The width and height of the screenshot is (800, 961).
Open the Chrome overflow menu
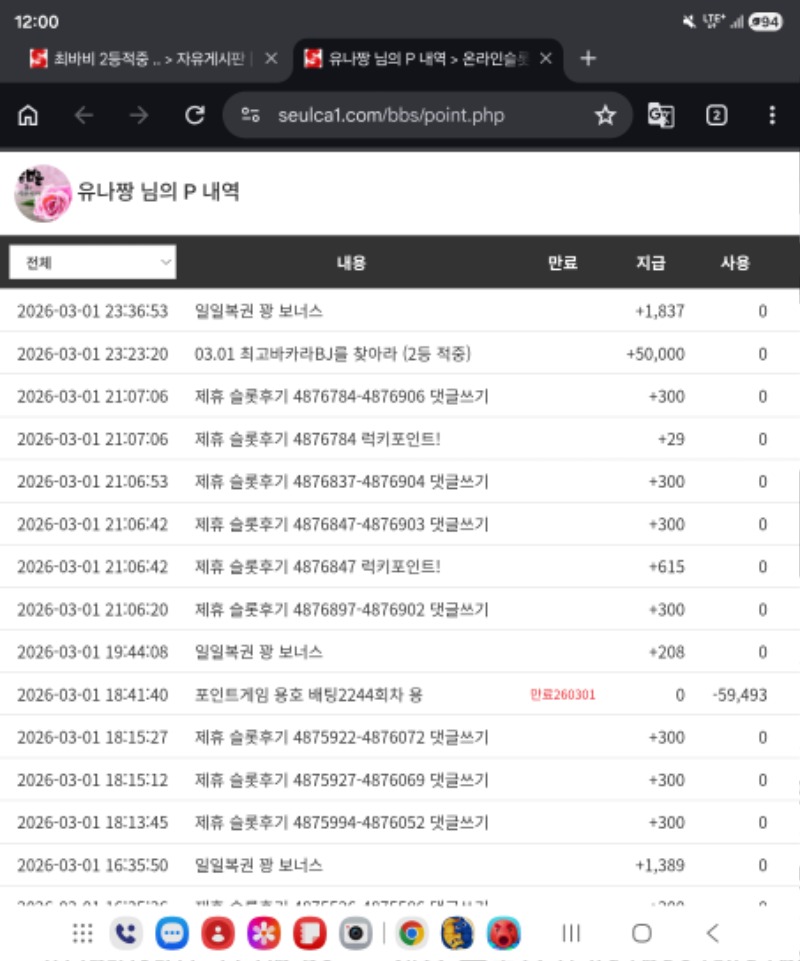(x=771, y=116)
